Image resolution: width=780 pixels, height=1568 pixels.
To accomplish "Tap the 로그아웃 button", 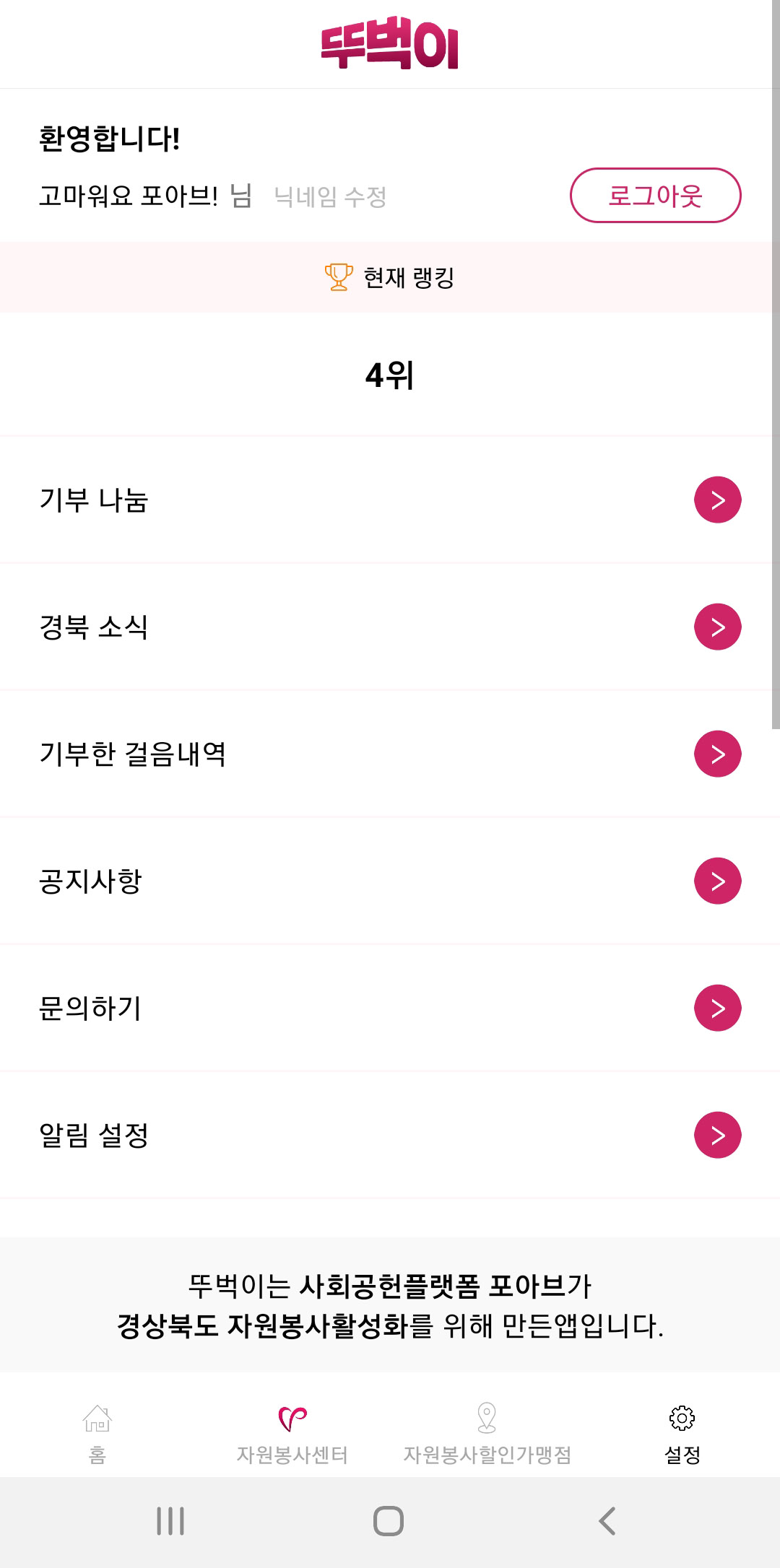I will point(655,195).
